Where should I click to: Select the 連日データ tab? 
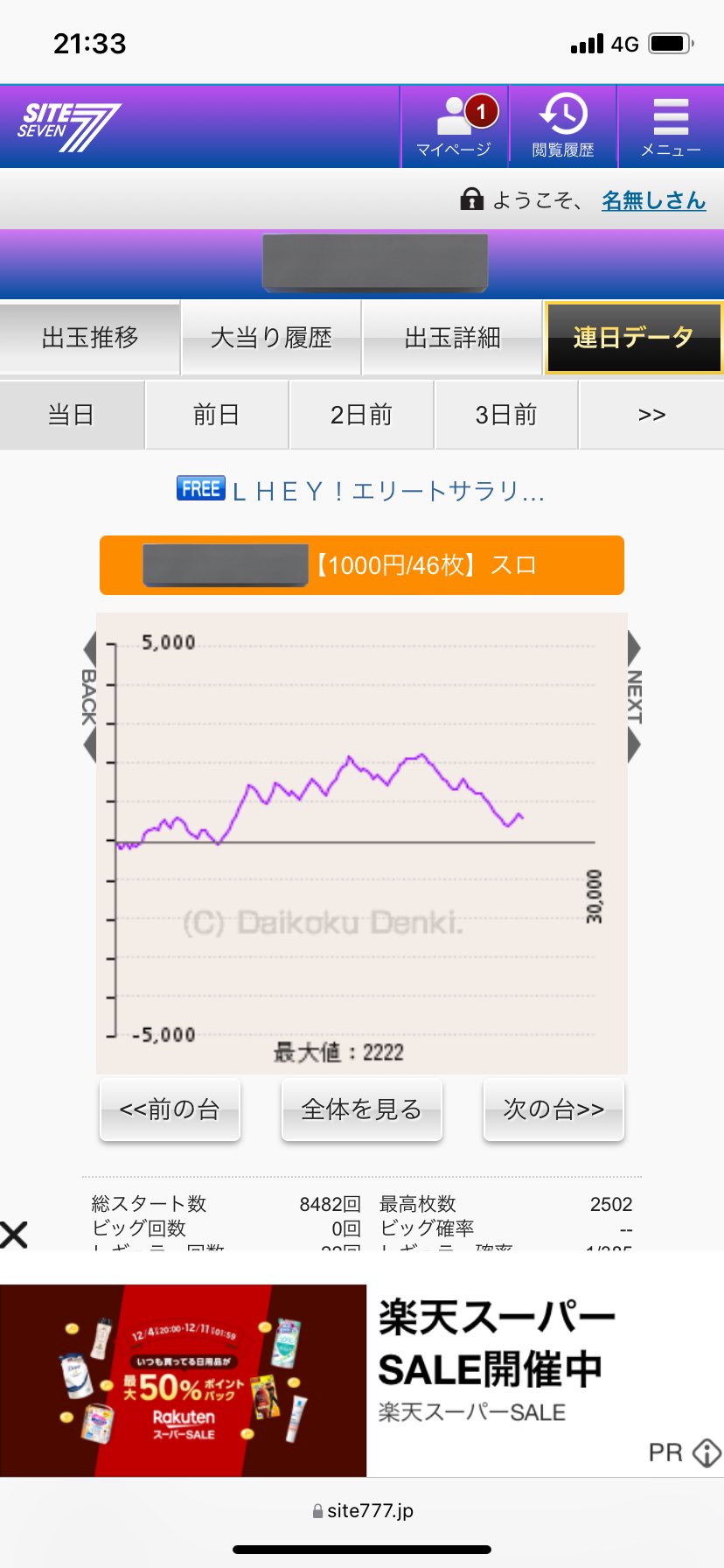pyautogui.click(x=633, y=337)
